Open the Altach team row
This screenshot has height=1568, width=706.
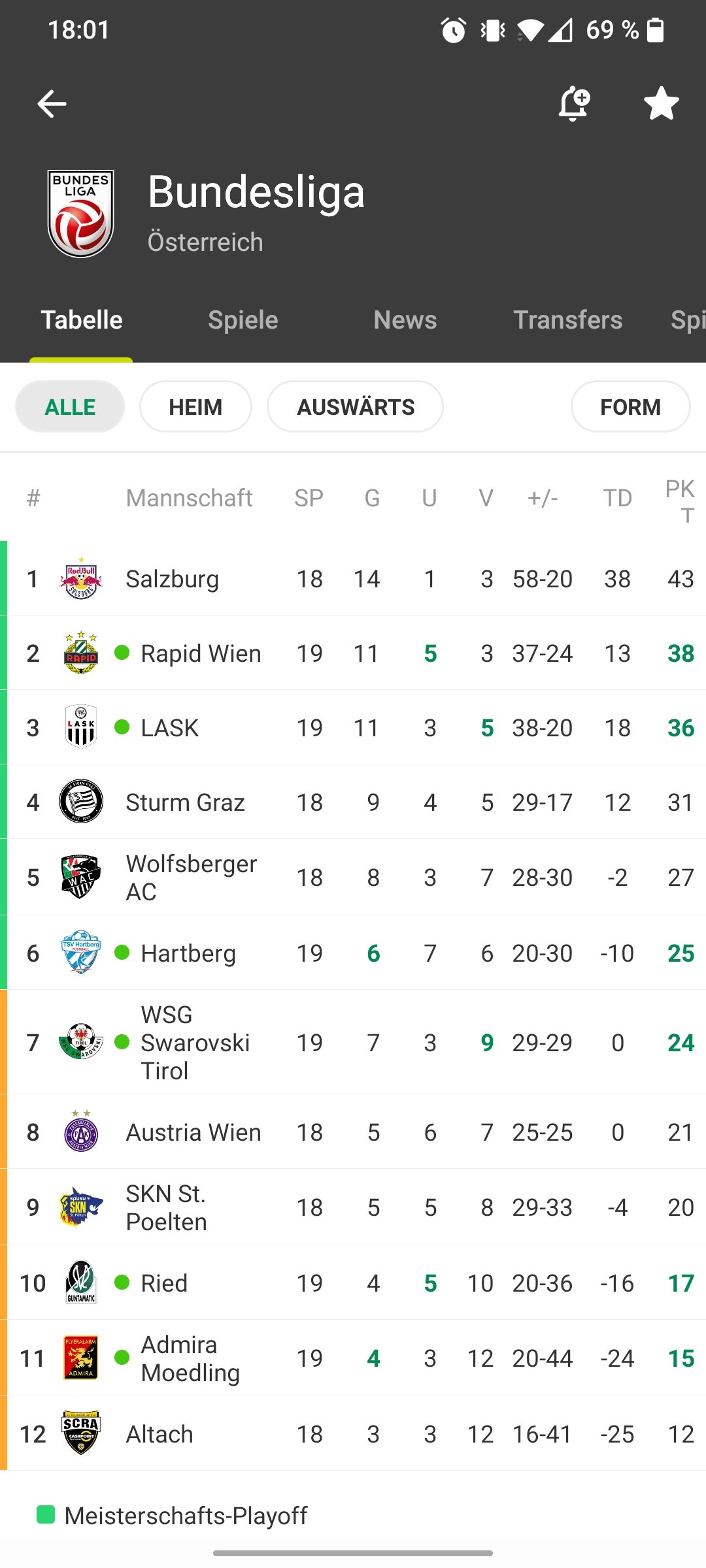(160, 1434)
